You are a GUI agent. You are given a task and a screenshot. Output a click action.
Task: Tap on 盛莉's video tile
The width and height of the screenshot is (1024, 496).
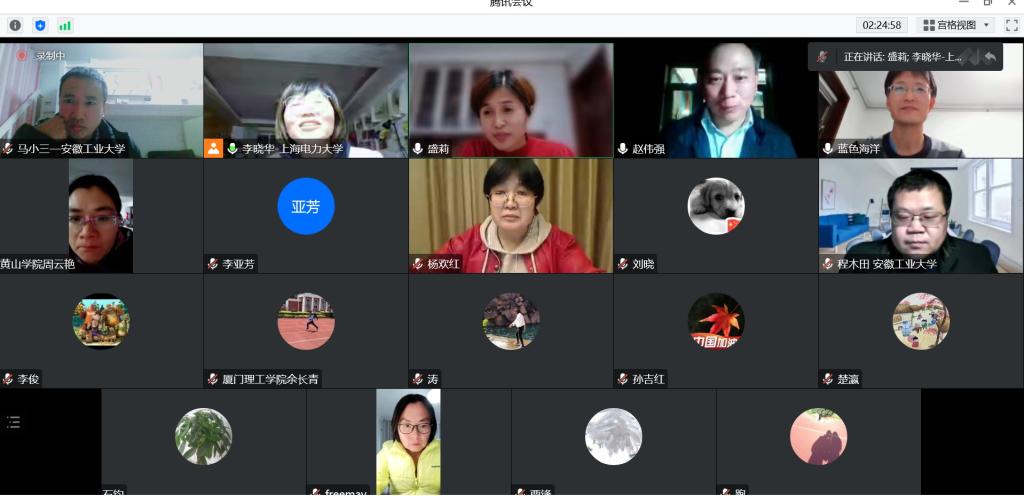click(x=511, y=100)
